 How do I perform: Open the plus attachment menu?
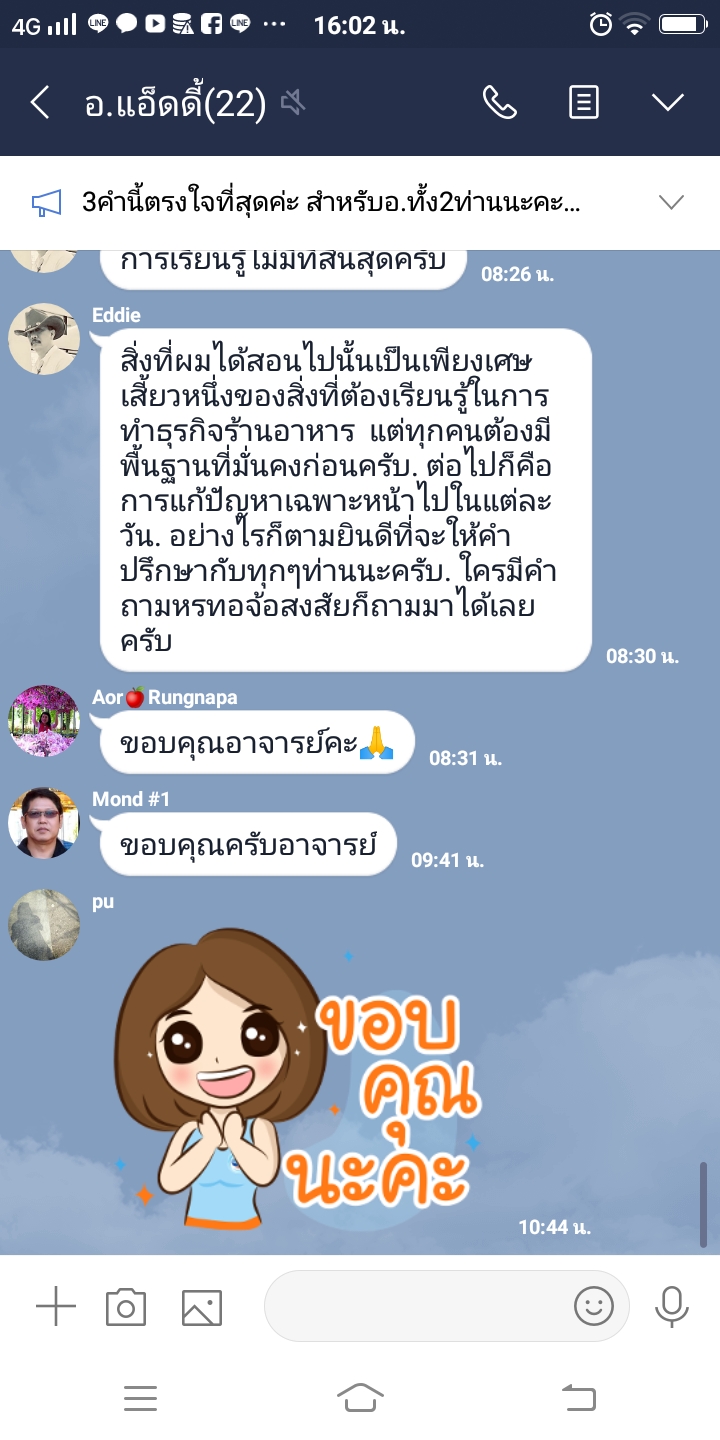click(56, 1307)
